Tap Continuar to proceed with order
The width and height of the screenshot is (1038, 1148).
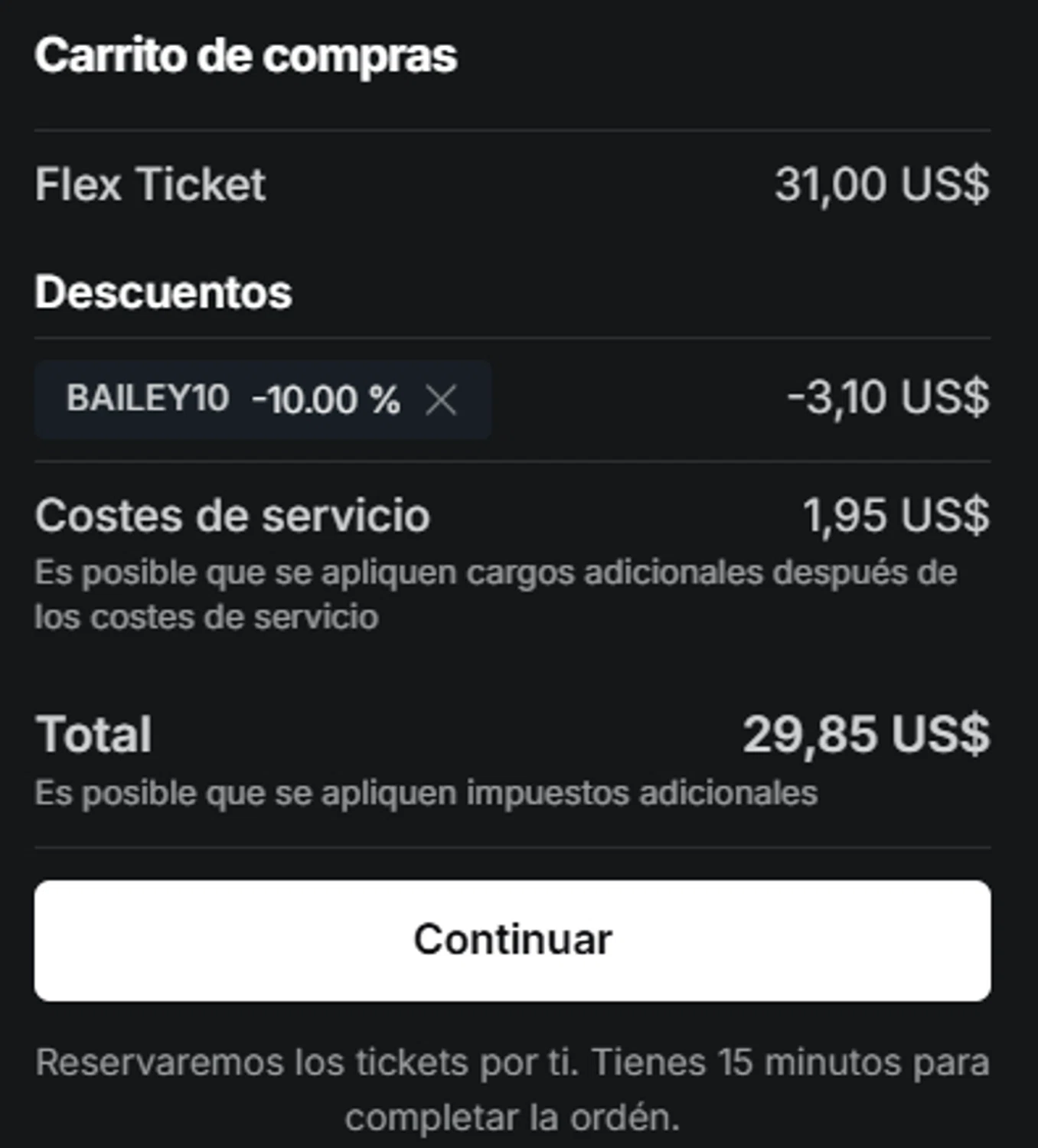coord(512,940)
